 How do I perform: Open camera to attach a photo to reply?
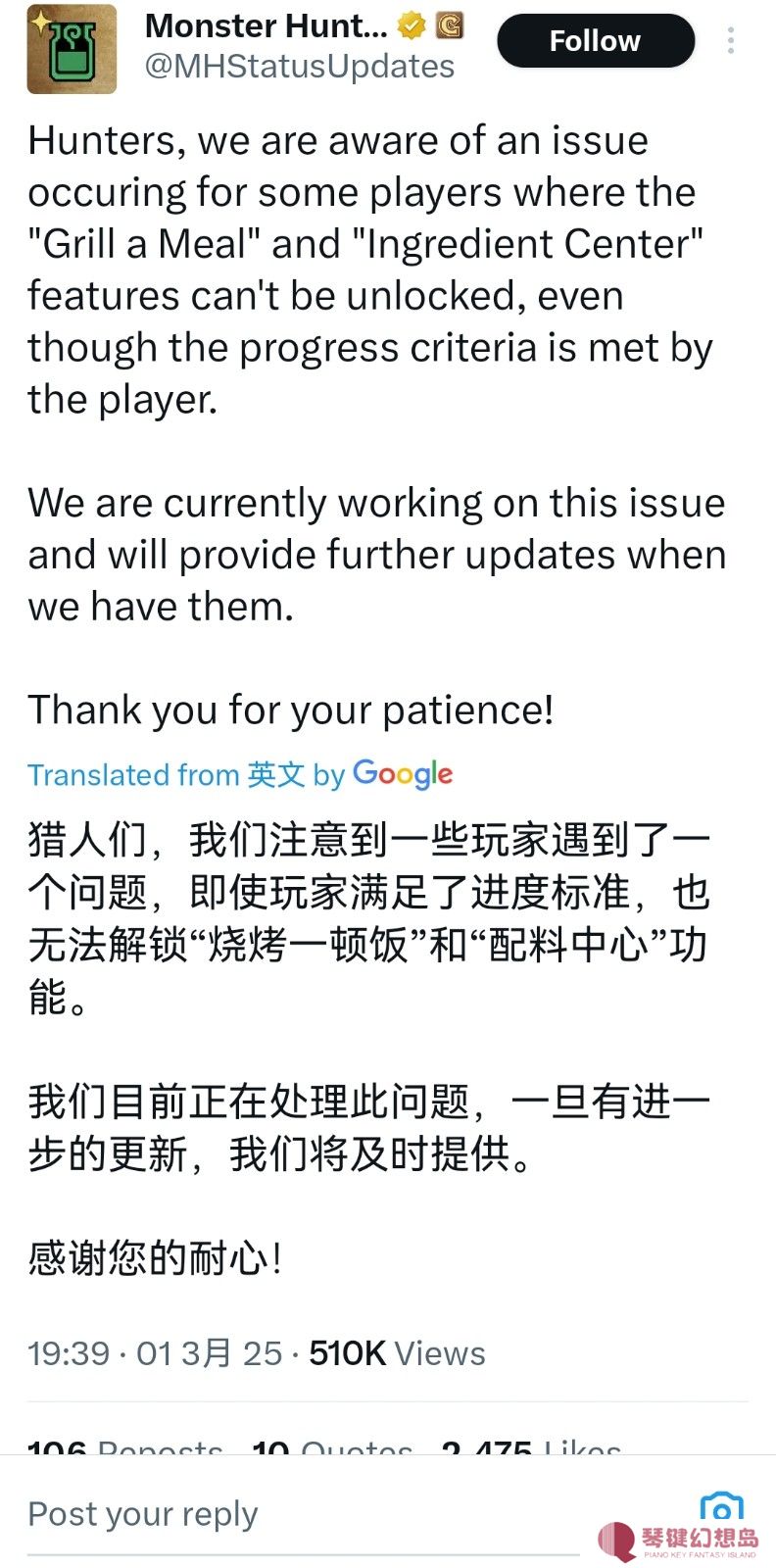click(x=721, y=1507)
